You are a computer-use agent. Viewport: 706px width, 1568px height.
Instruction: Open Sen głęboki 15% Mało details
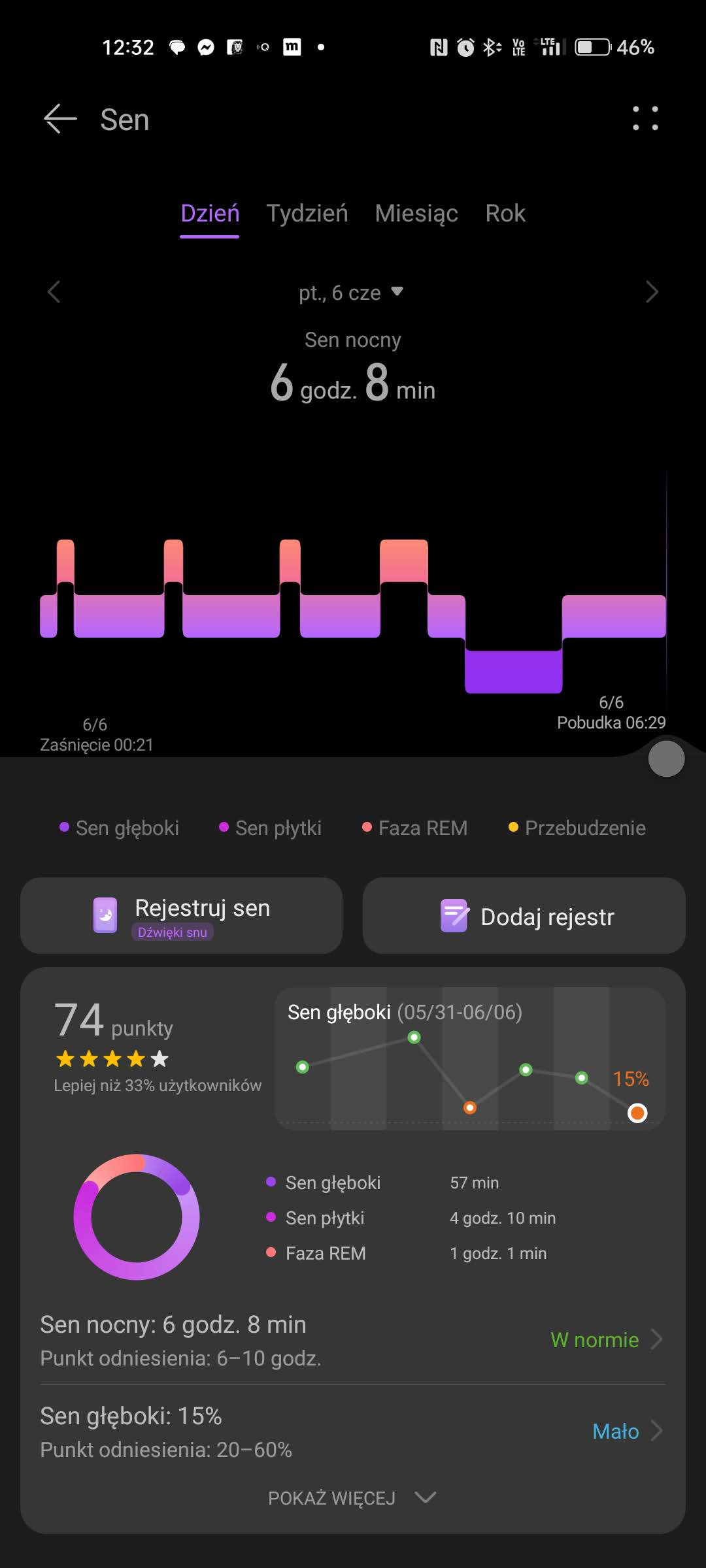[353, 1431]
